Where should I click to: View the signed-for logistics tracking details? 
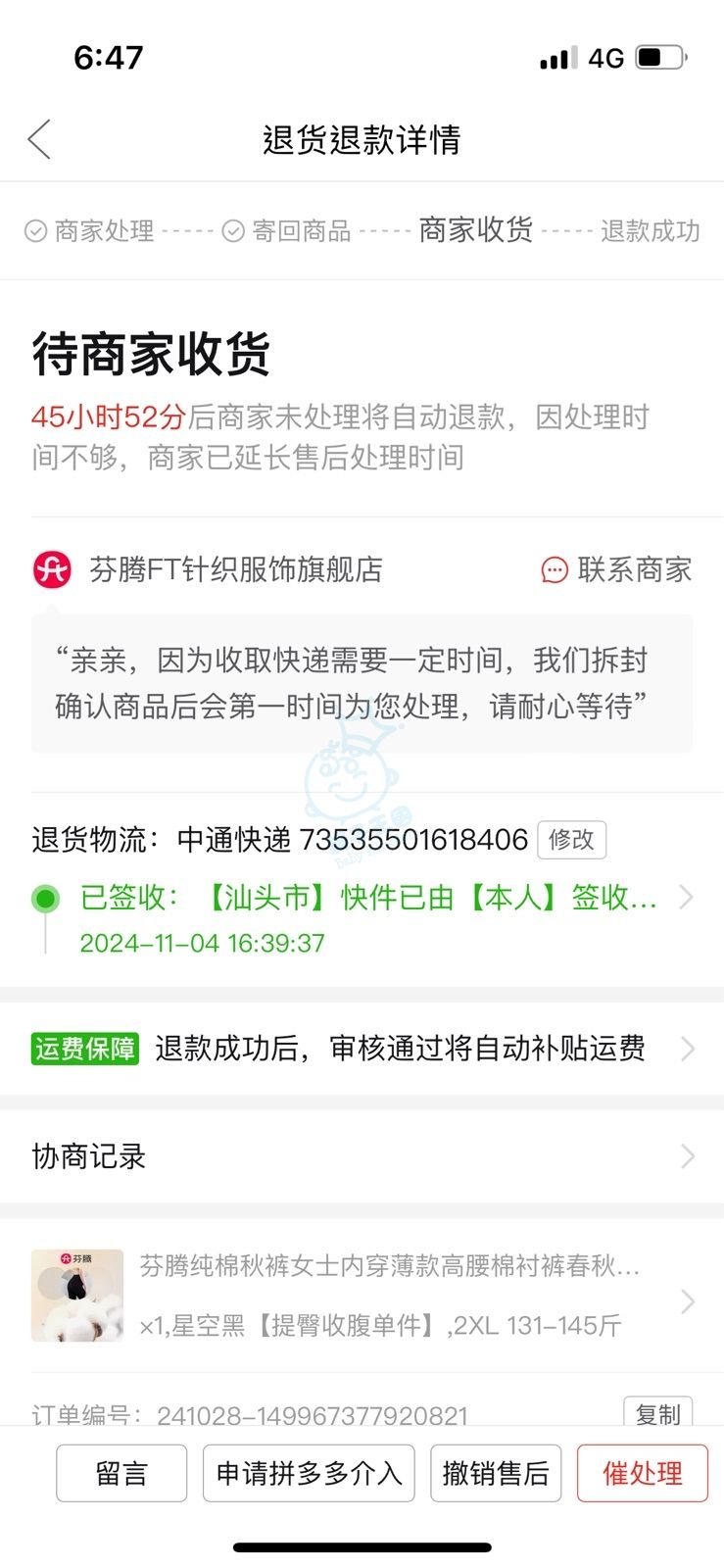pyautogui.click(x=372, y=898)
